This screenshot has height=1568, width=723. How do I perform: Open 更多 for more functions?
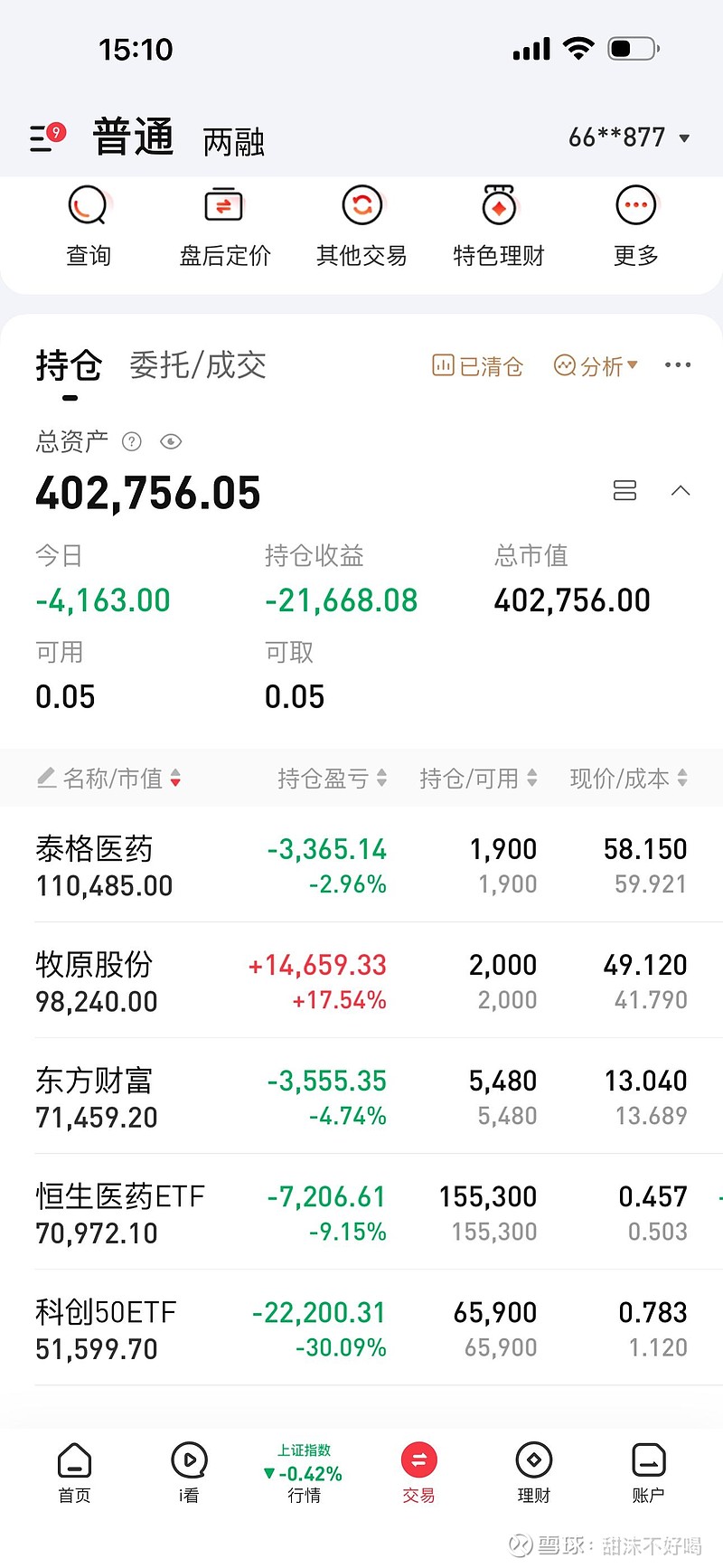tap(635, 224)
